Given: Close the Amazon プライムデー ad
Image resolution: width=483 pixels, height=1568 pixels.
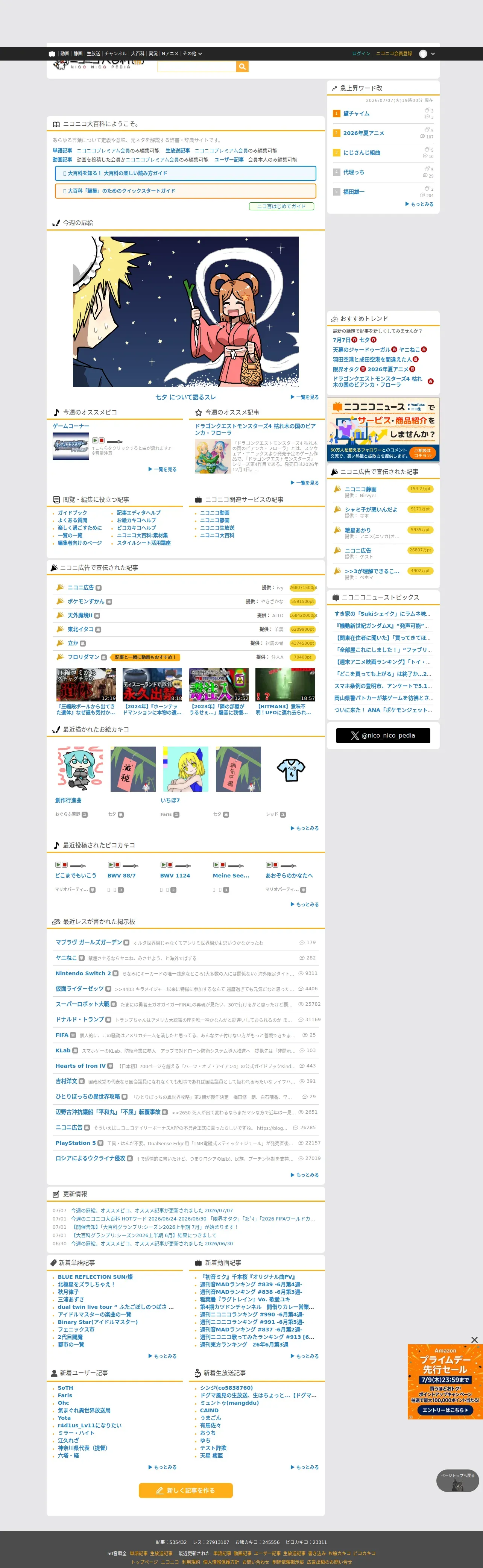Looking at the screenshot, I should (474, 1340).
